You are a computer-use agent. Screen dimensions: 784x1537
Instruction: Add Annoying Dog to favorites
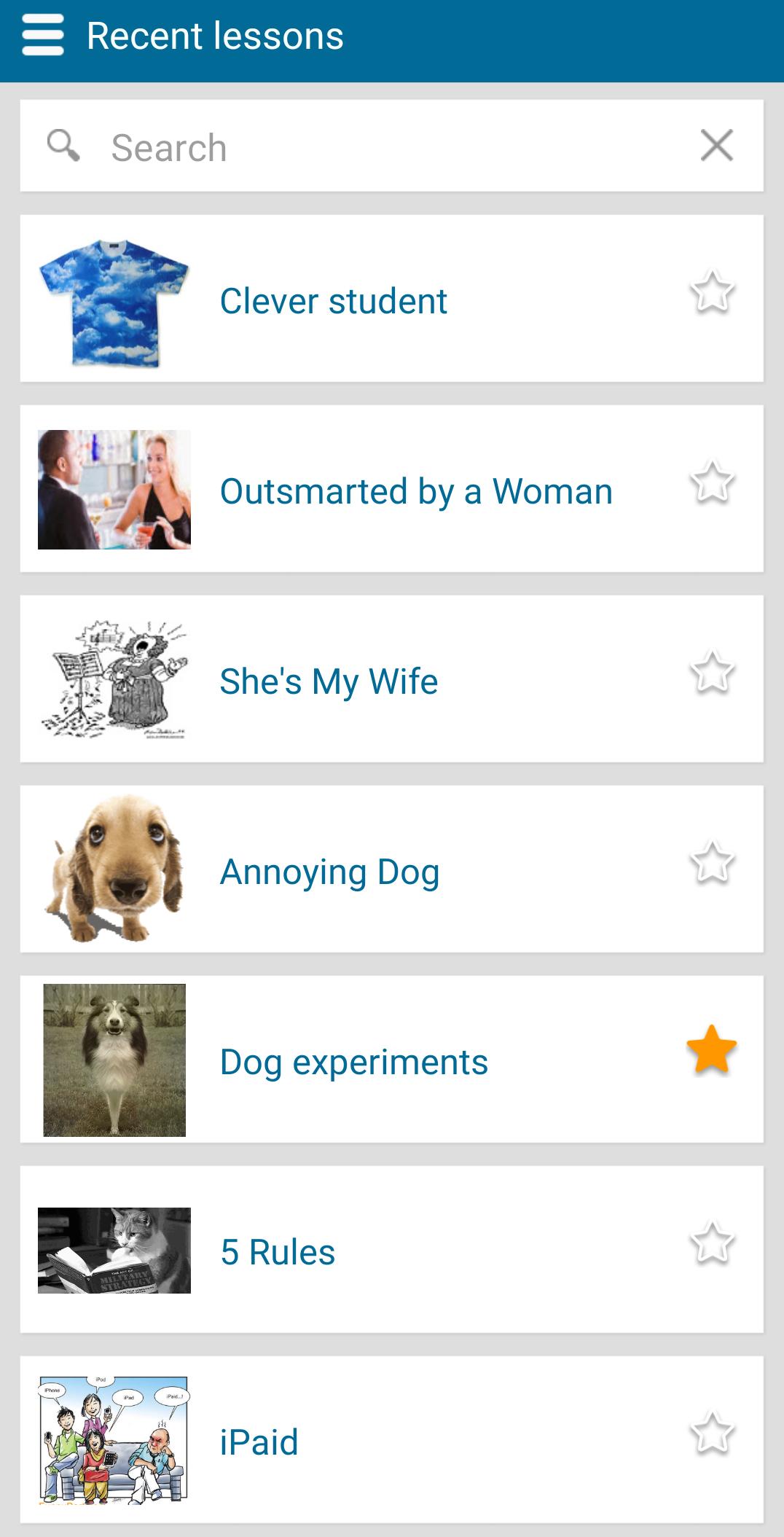(712, 862)
